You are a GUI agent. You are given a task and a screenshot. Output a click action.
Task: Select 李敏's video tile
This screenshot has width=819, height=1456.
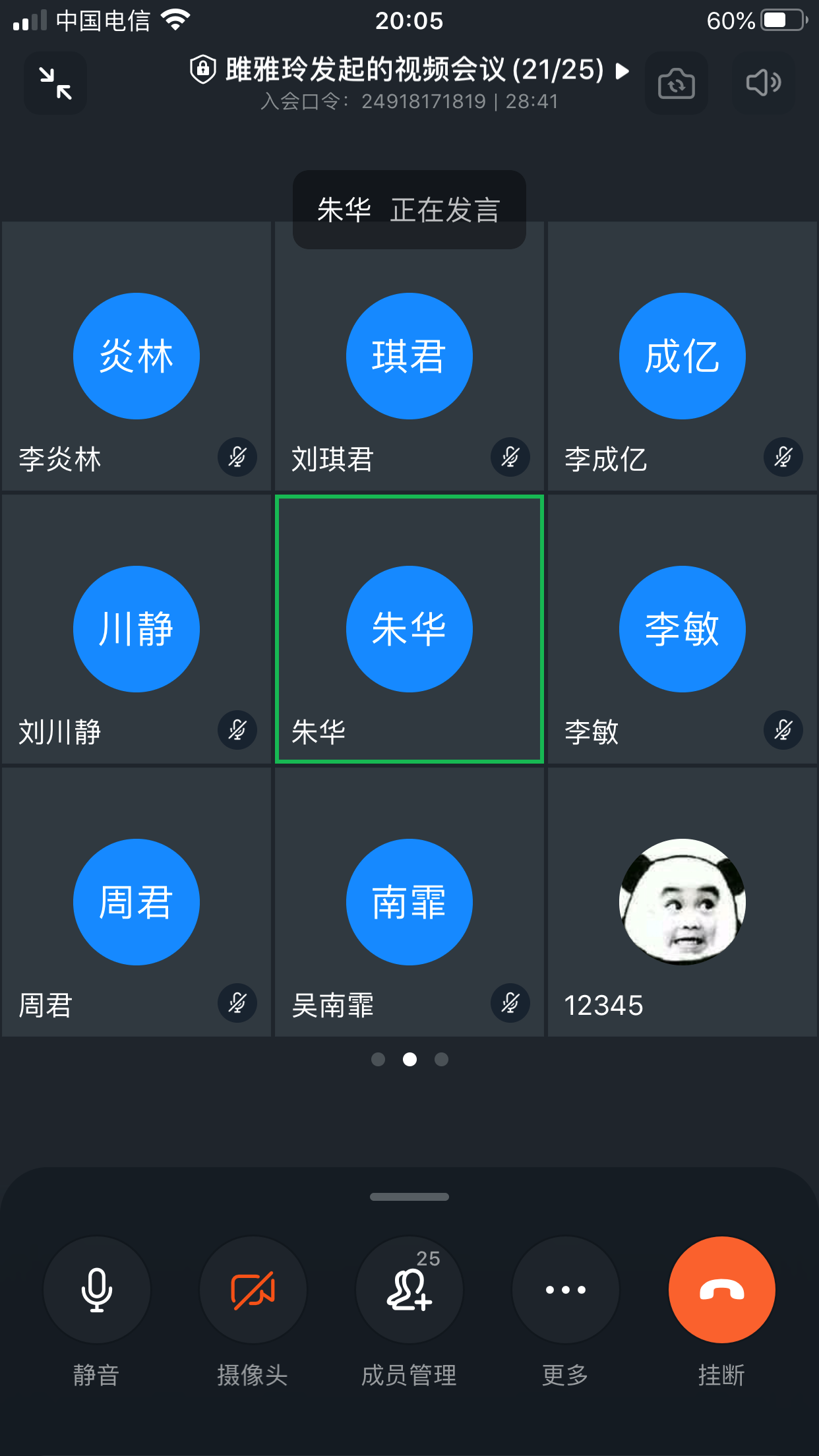click(x=682, y=629)
